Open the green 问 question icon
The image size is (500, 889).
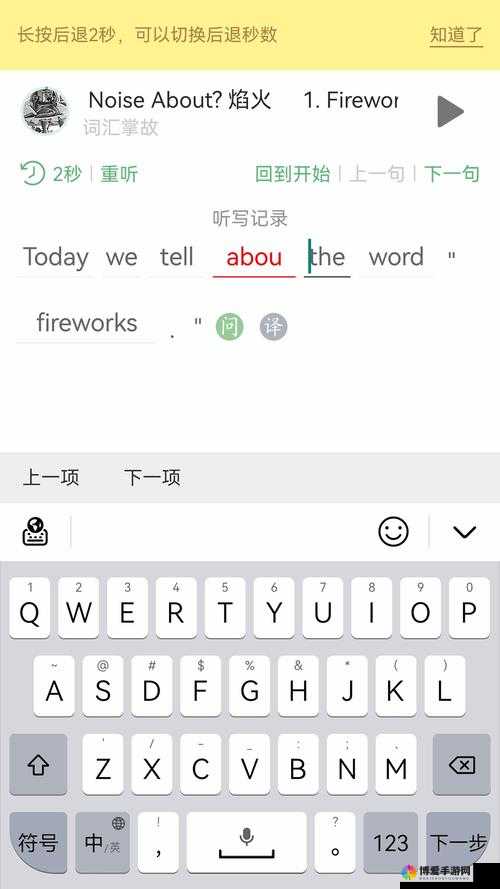click(230, 327)
